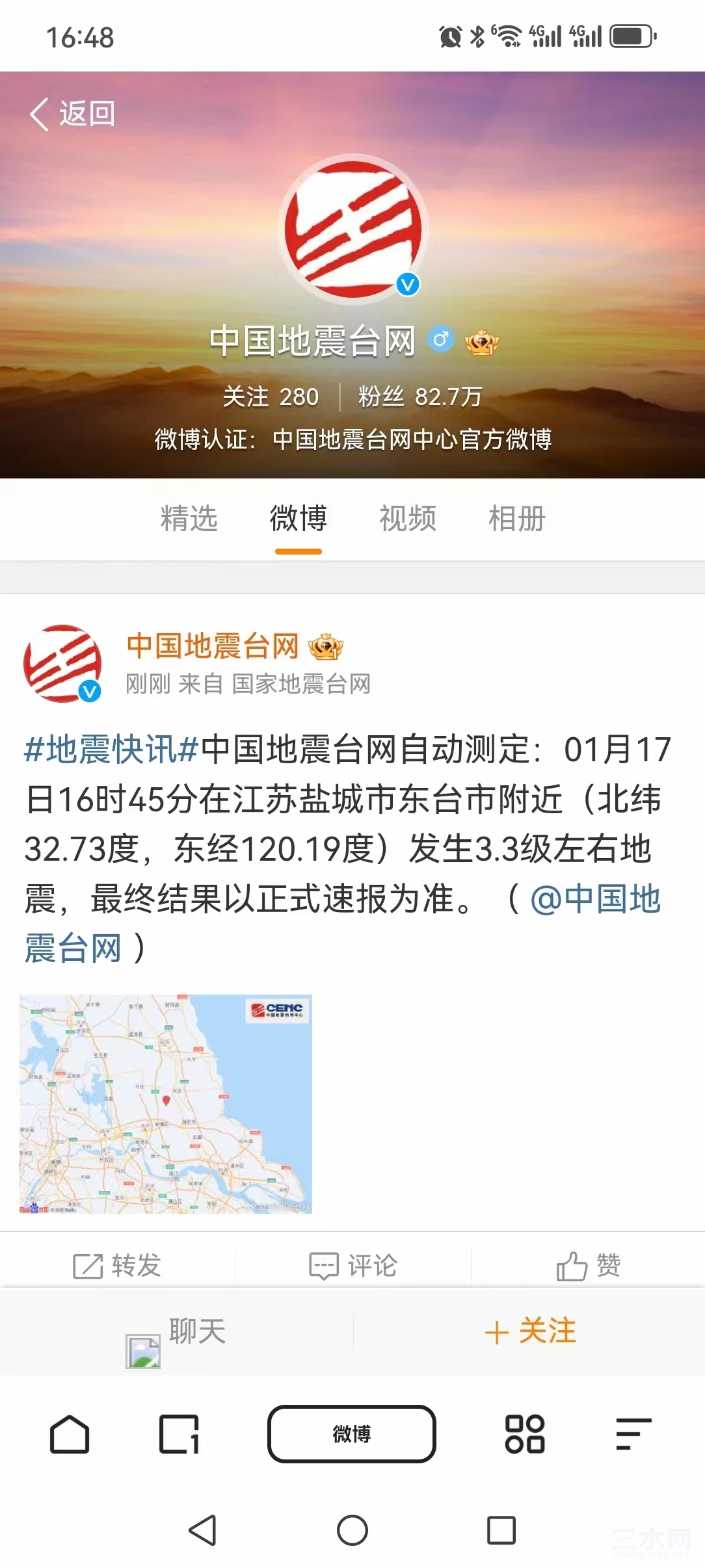Repost this post with 转发

click(117, 1266)
